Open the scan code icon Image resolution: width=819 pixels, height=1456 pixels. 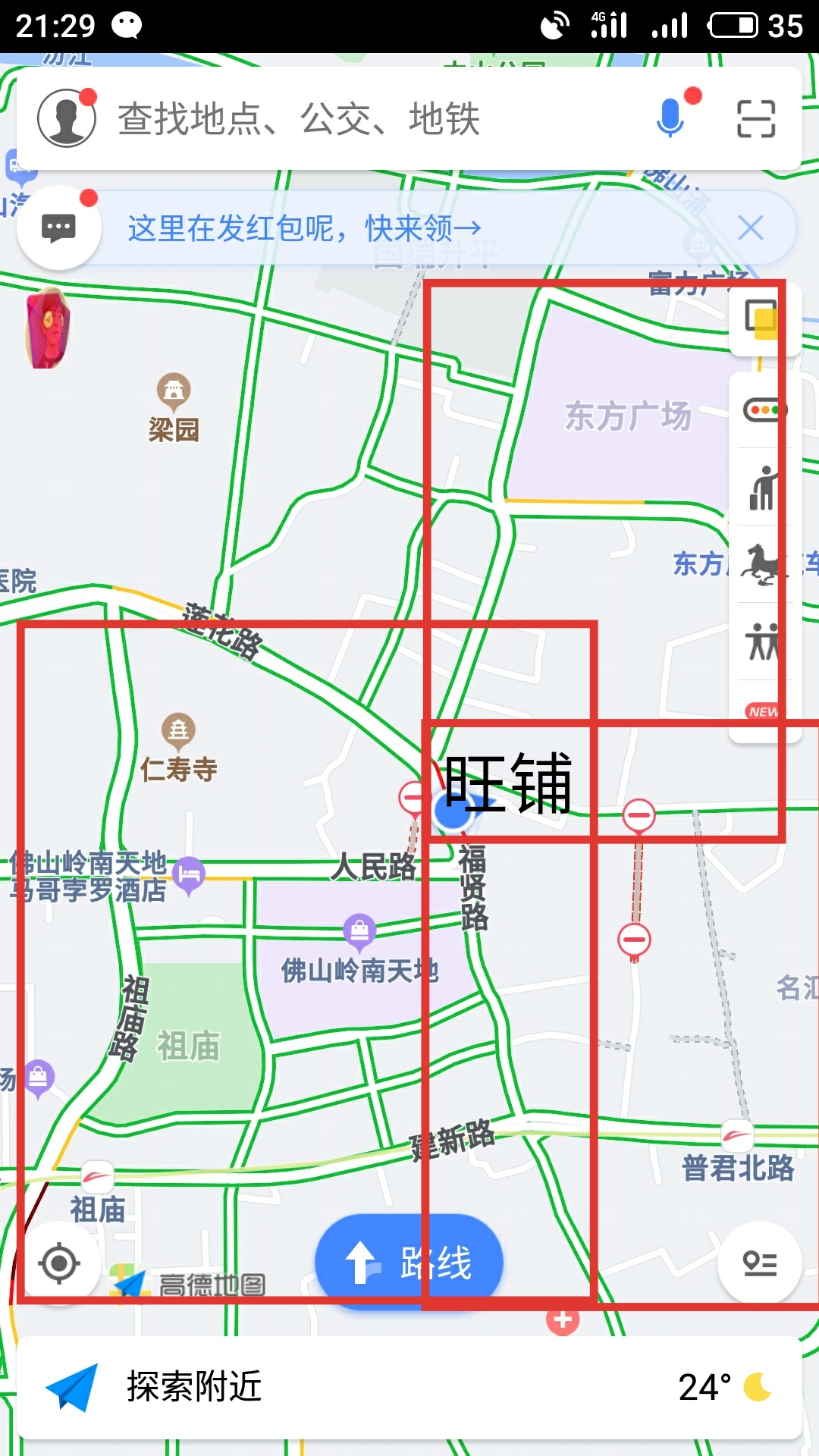click(x=756, y=119)
